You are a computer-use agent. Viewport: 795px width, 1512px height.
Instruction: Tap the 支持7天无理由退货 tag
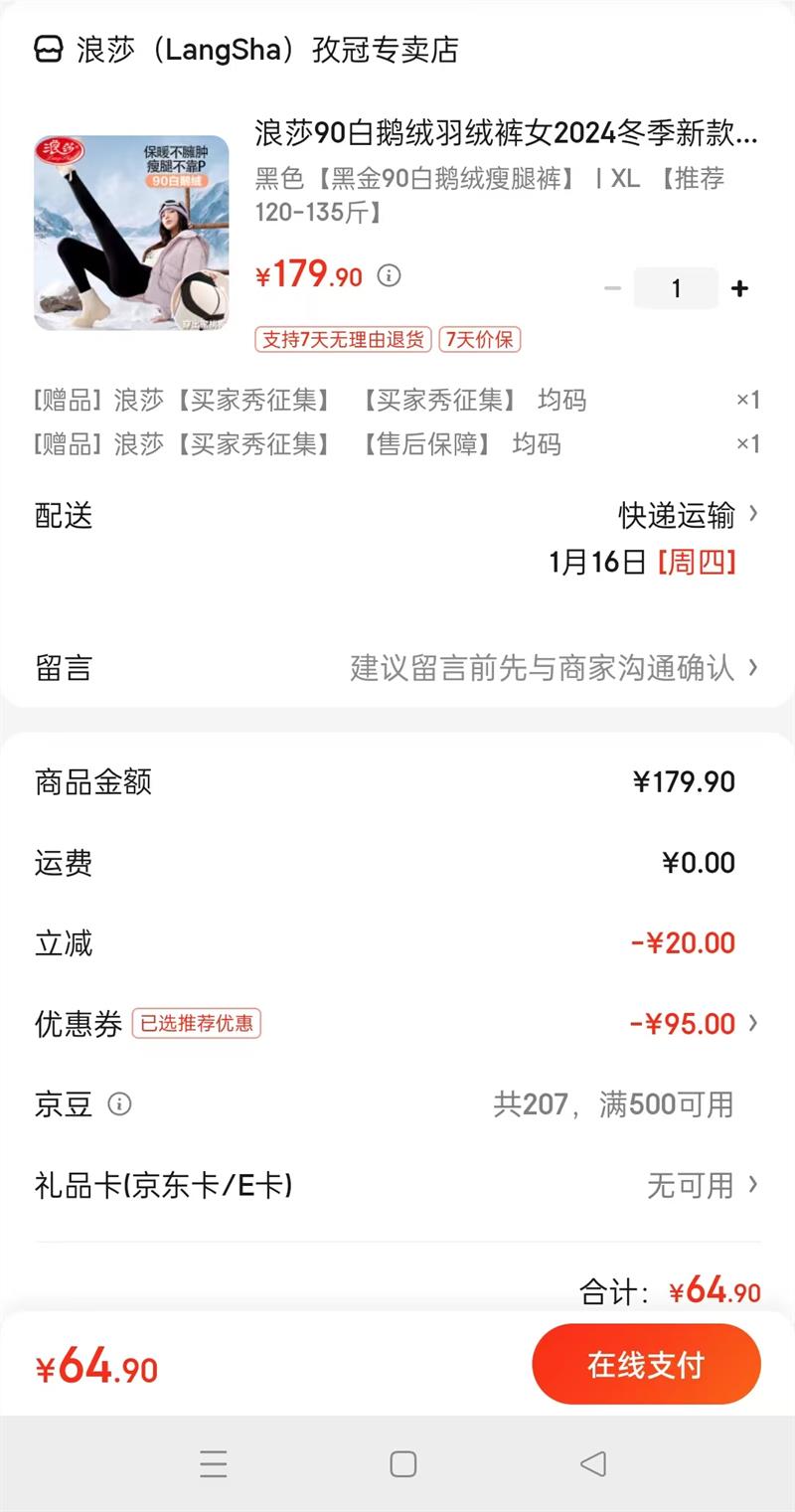pos(343,340)
